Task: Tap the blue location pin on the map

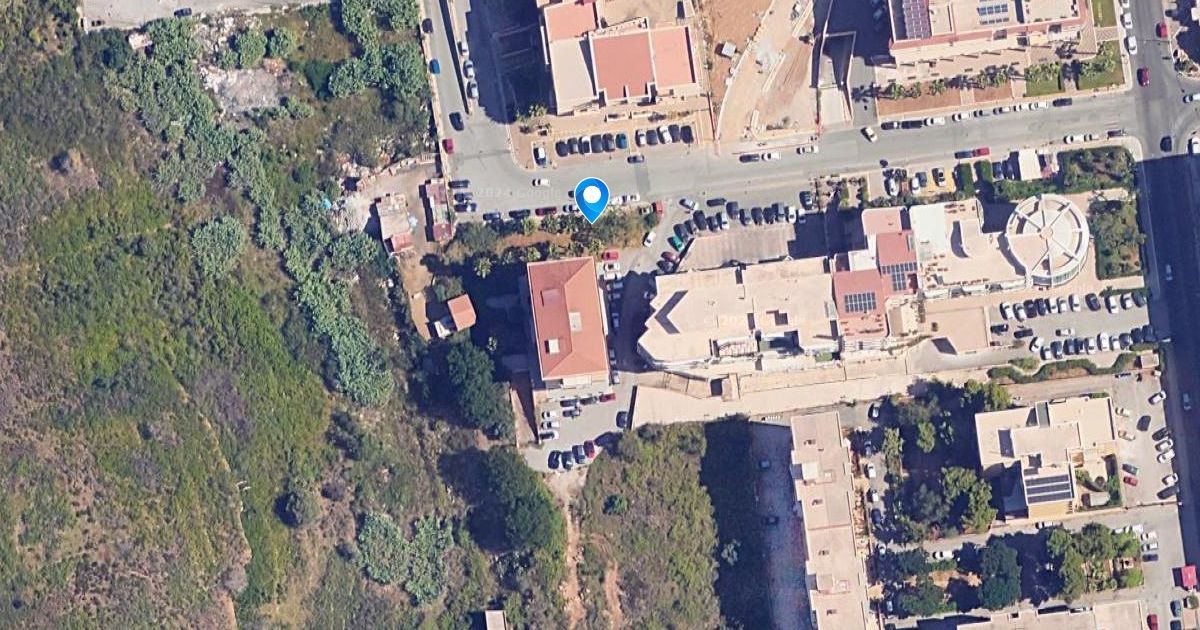Action: click(x=592, y=199)
